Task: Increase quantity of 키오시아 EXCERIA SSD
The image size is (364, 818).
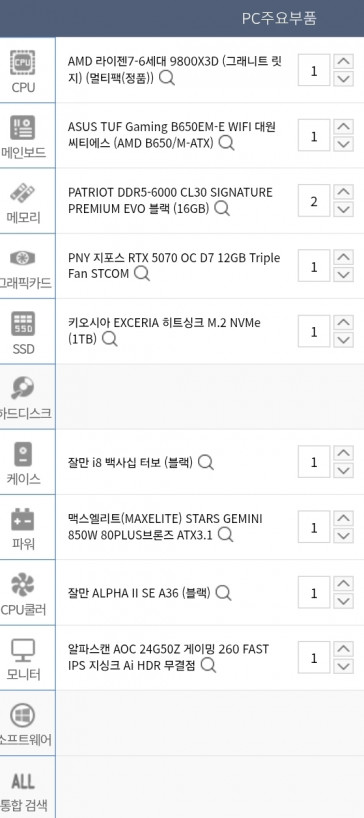Action: tap(343, 322)
